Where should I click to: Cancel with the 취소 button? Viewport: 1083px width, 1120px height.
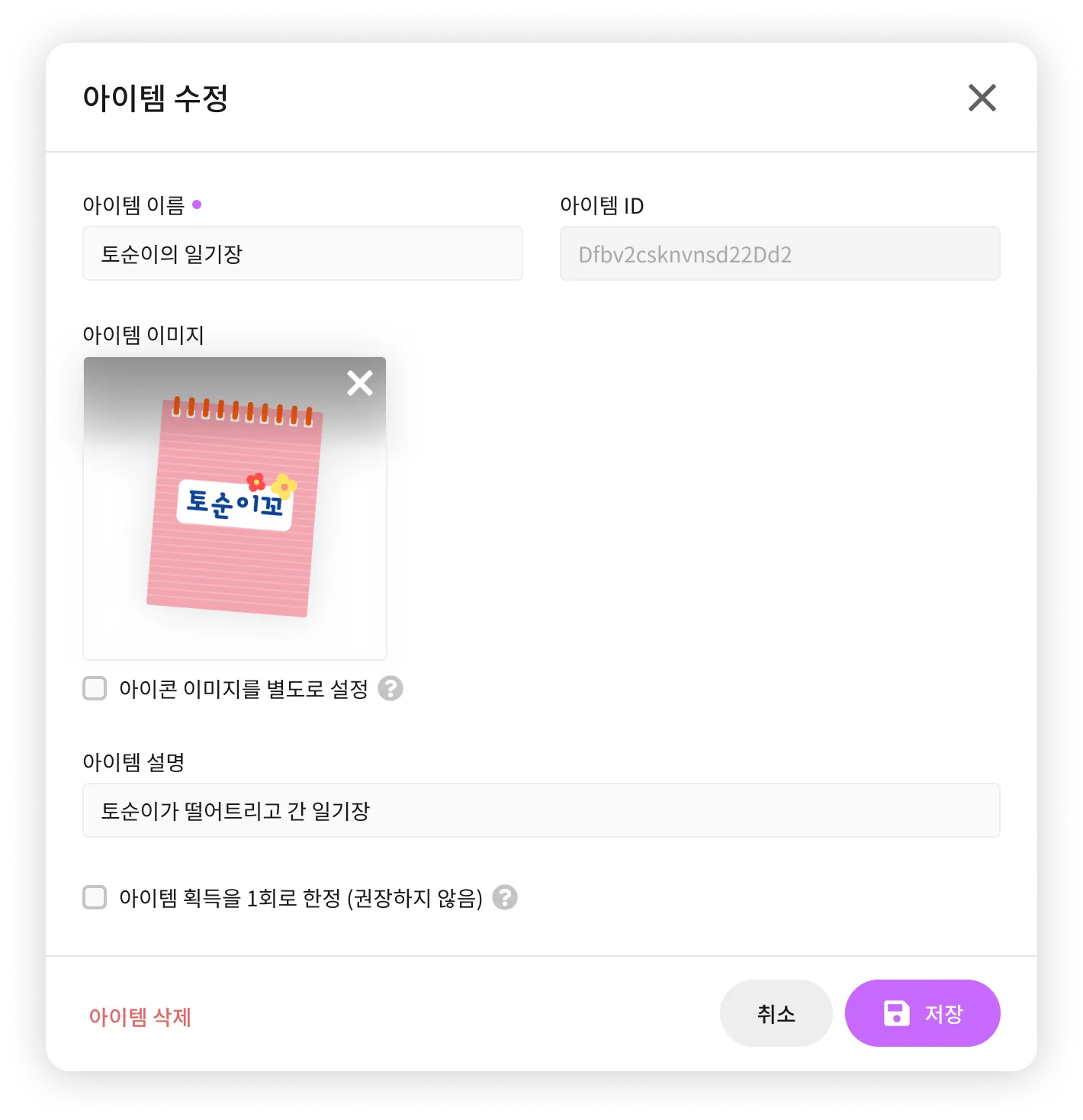click(776, 1013)
